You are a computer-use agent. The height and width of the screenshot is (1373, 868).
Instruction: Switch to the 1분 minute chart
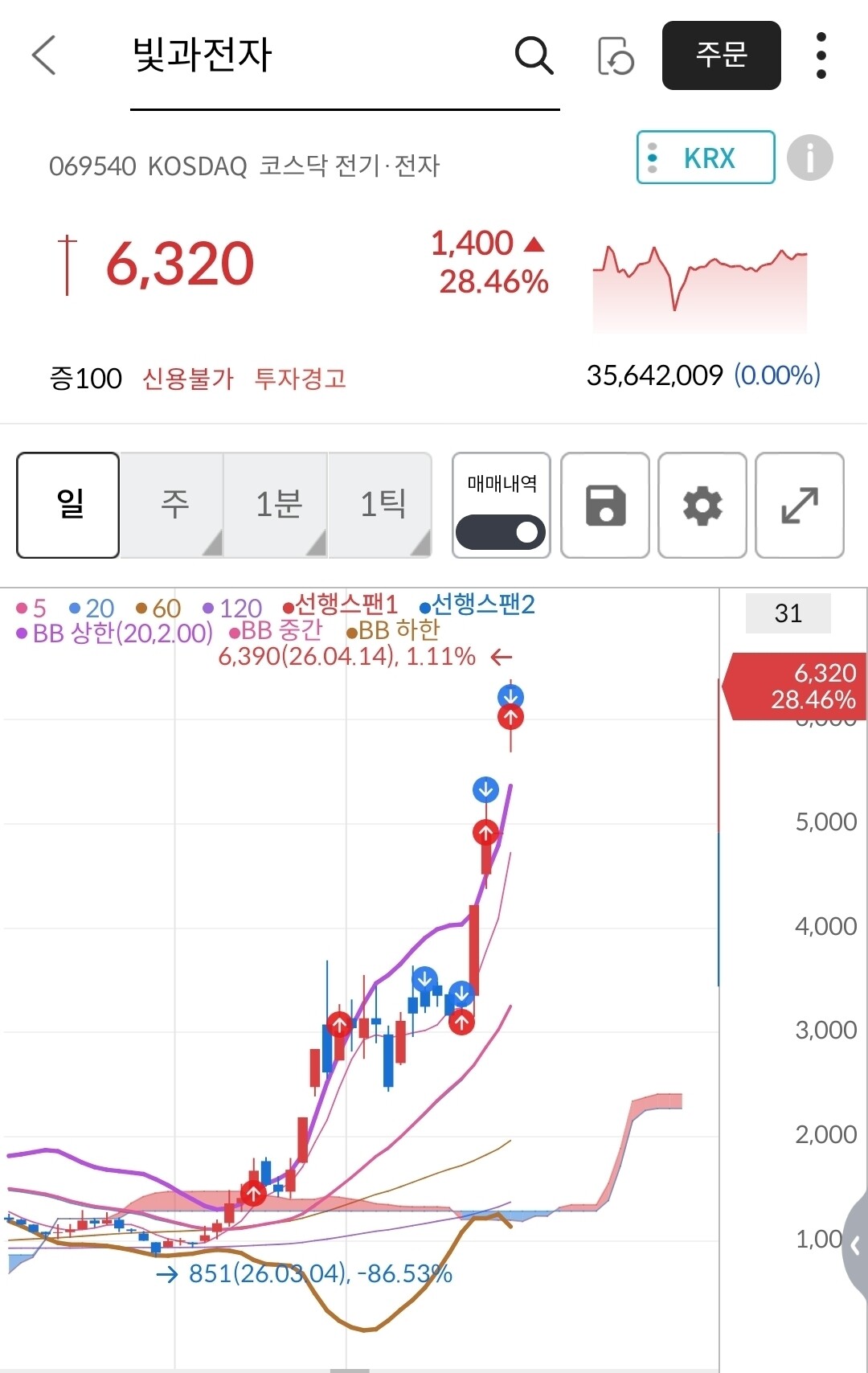point(276,505)
